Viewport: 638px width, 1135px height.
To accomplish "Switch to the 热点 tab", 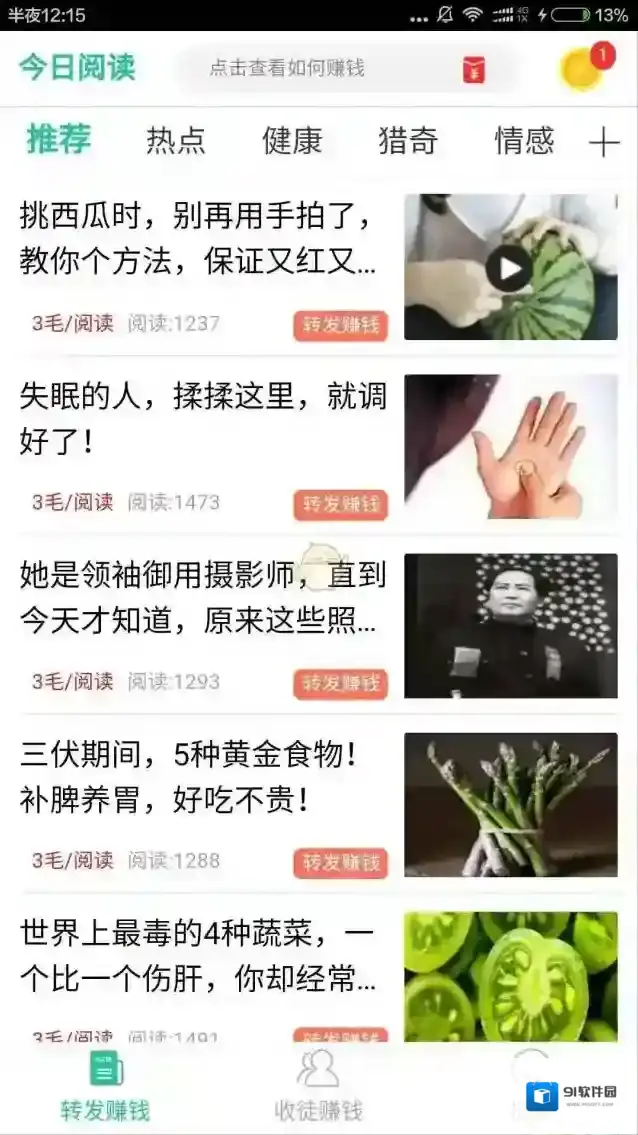I will (176, 140).
